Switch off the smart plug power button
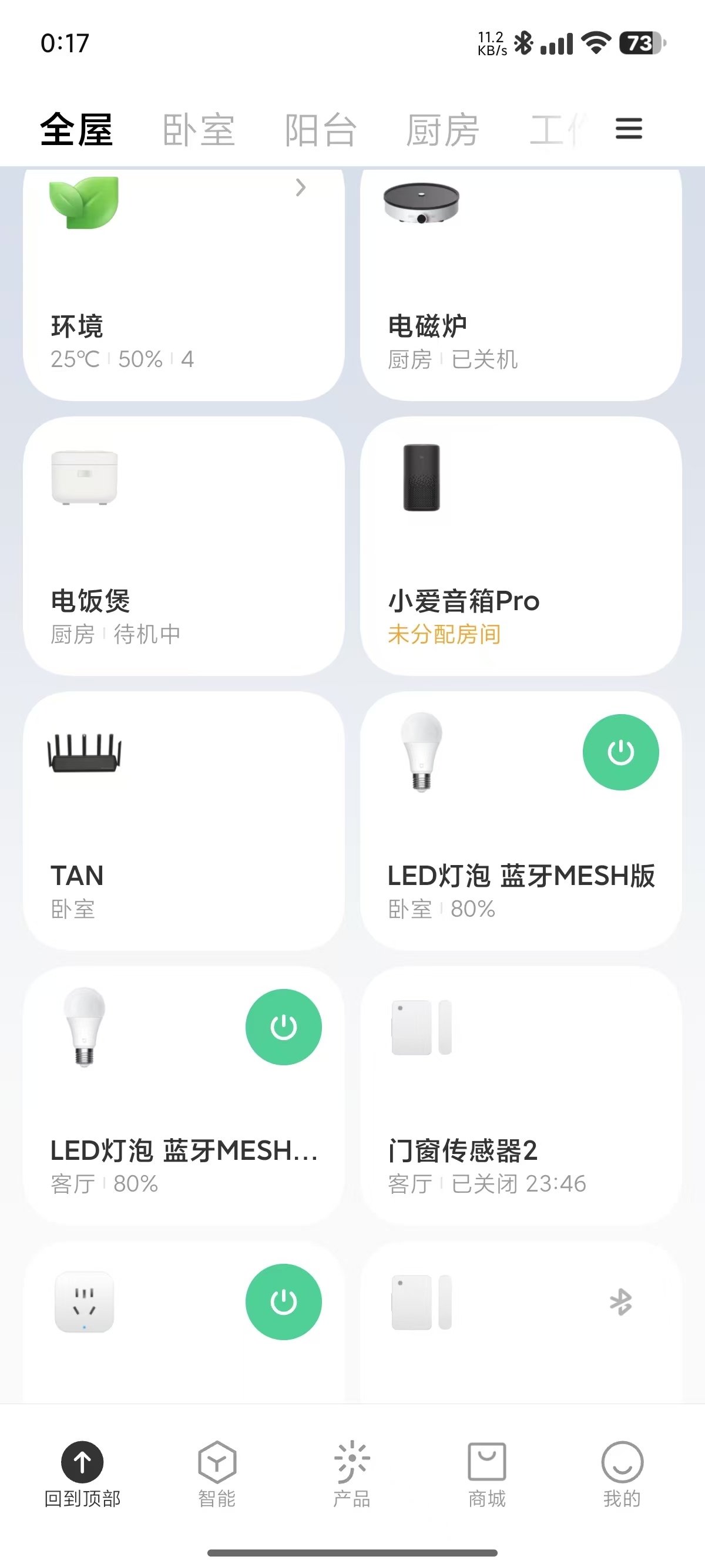Image resolution: width=705 pixels, height=1568 pixels. (x=283, y=1301)
